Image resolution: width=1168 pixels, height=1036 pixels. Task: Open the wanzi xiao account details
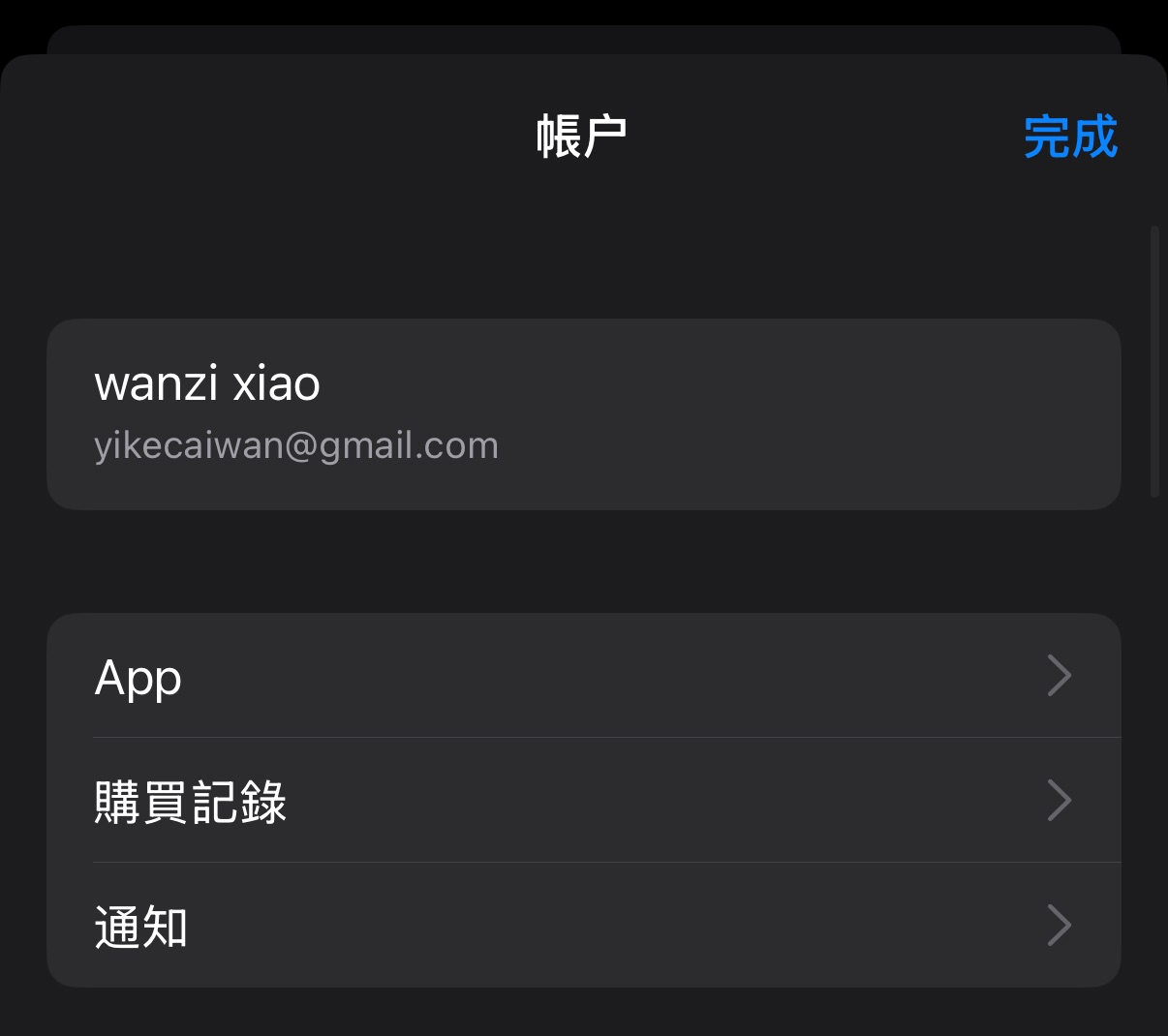coord(583,414)
